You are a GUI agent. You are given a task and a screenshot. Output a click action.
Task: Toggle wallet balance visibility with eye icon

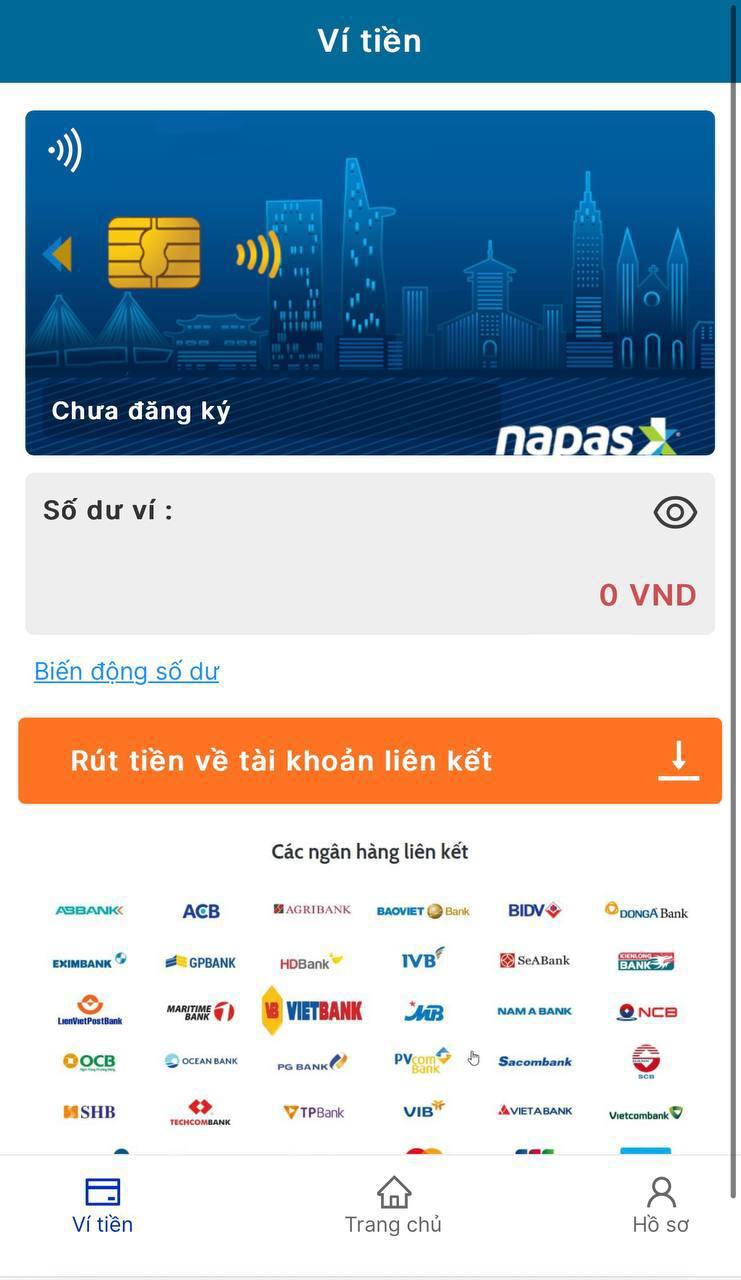coord(674,512)
